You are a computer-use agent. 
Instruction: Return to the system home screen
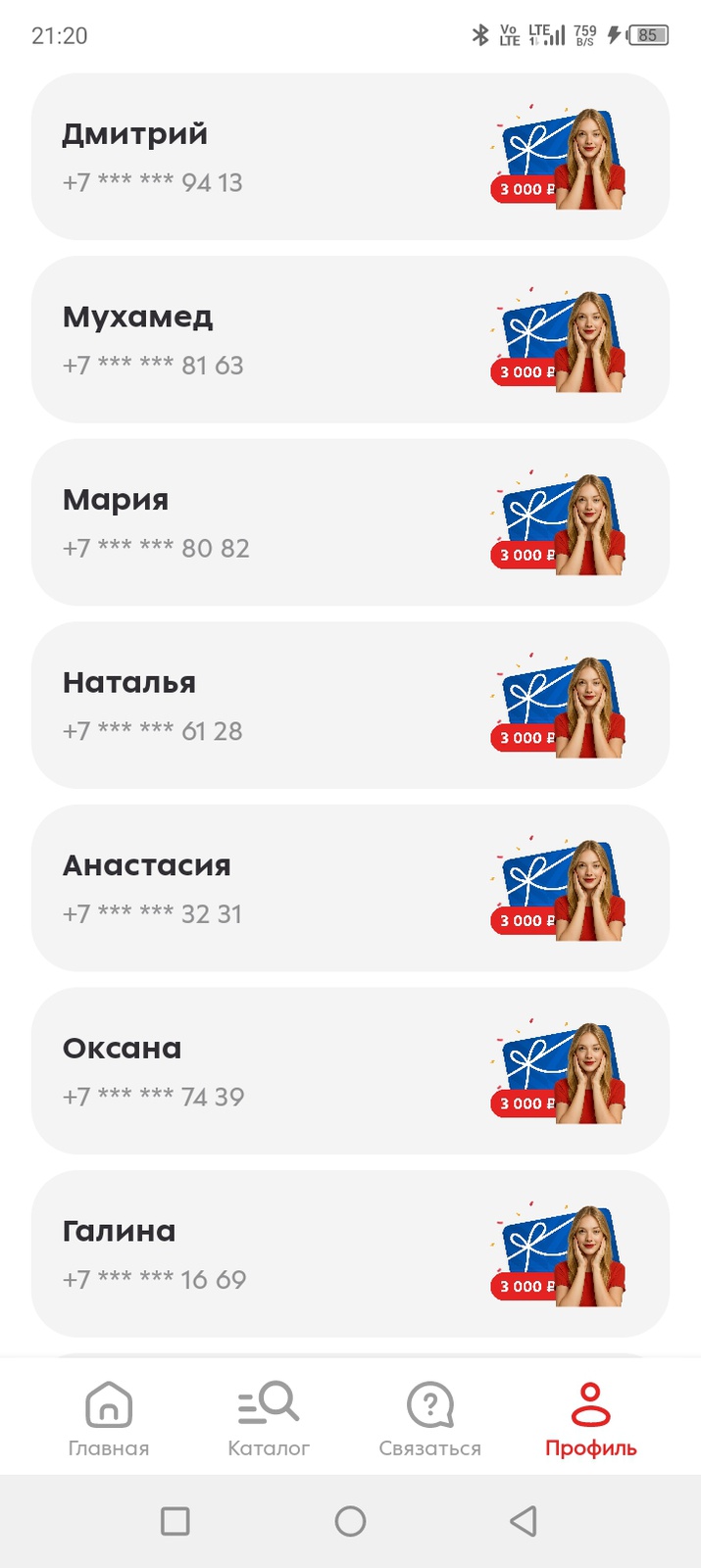(350, 1521)
